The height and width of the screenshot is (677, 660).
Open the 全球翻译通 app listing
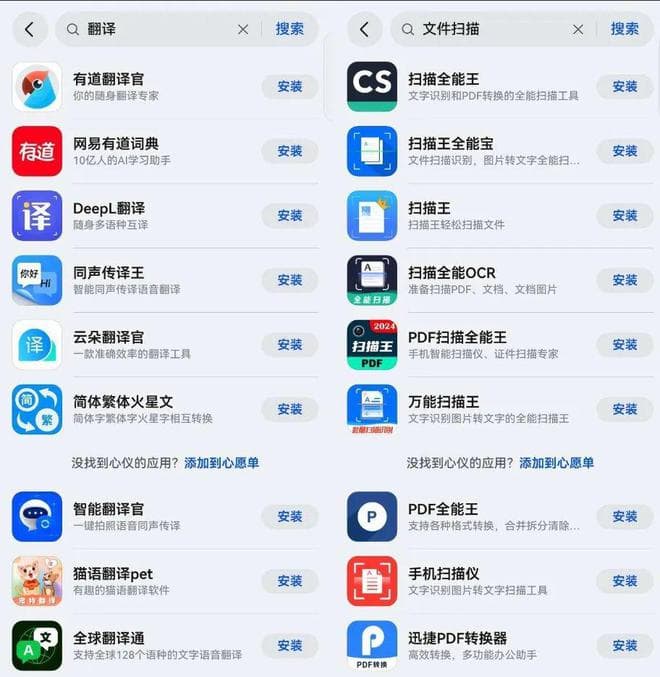(x=109, y=645)
